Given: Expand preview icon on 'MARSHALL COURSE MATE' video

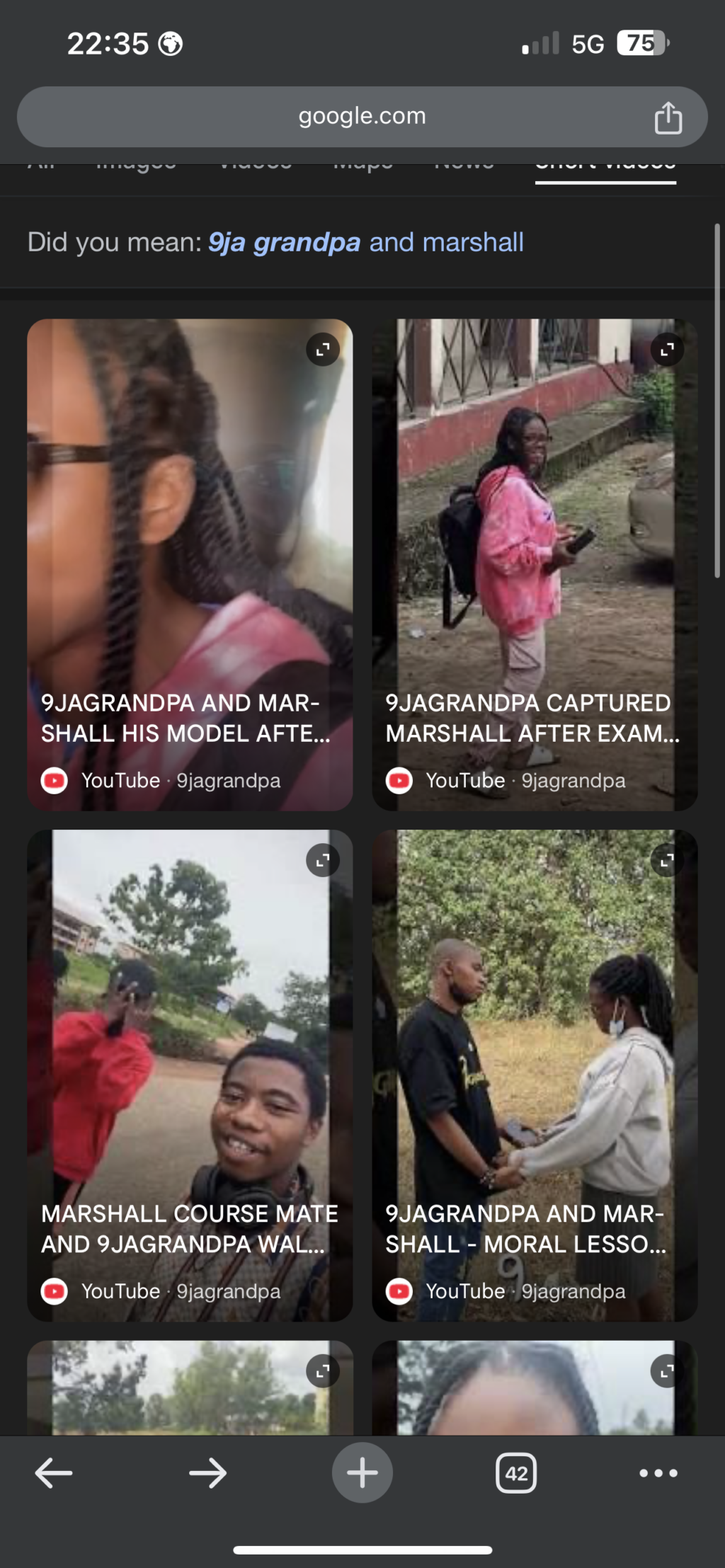Looking at the screenshot, I should 323,860.
